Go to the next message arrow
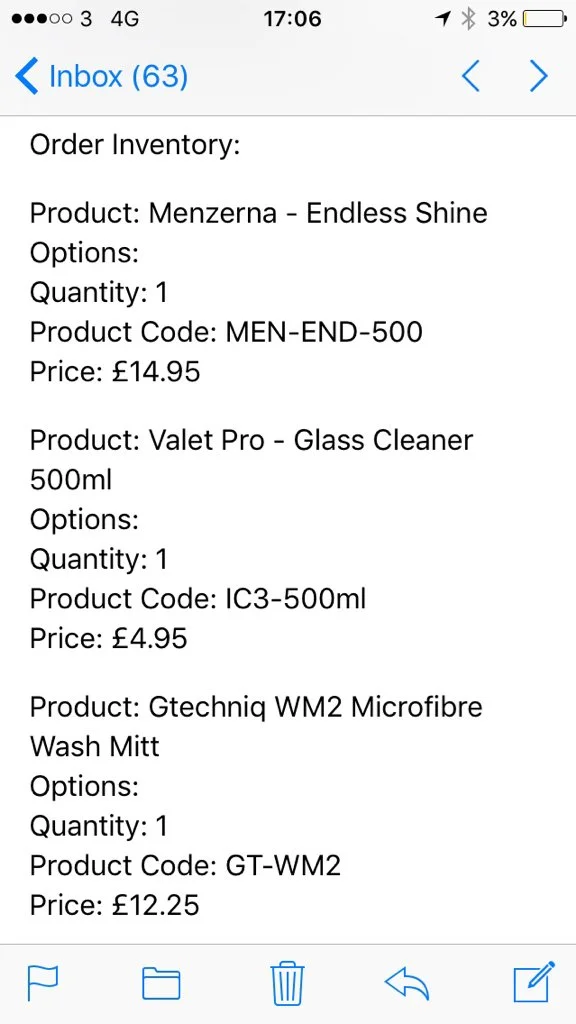The image size is (576, 1024). (x=538, y=76)
